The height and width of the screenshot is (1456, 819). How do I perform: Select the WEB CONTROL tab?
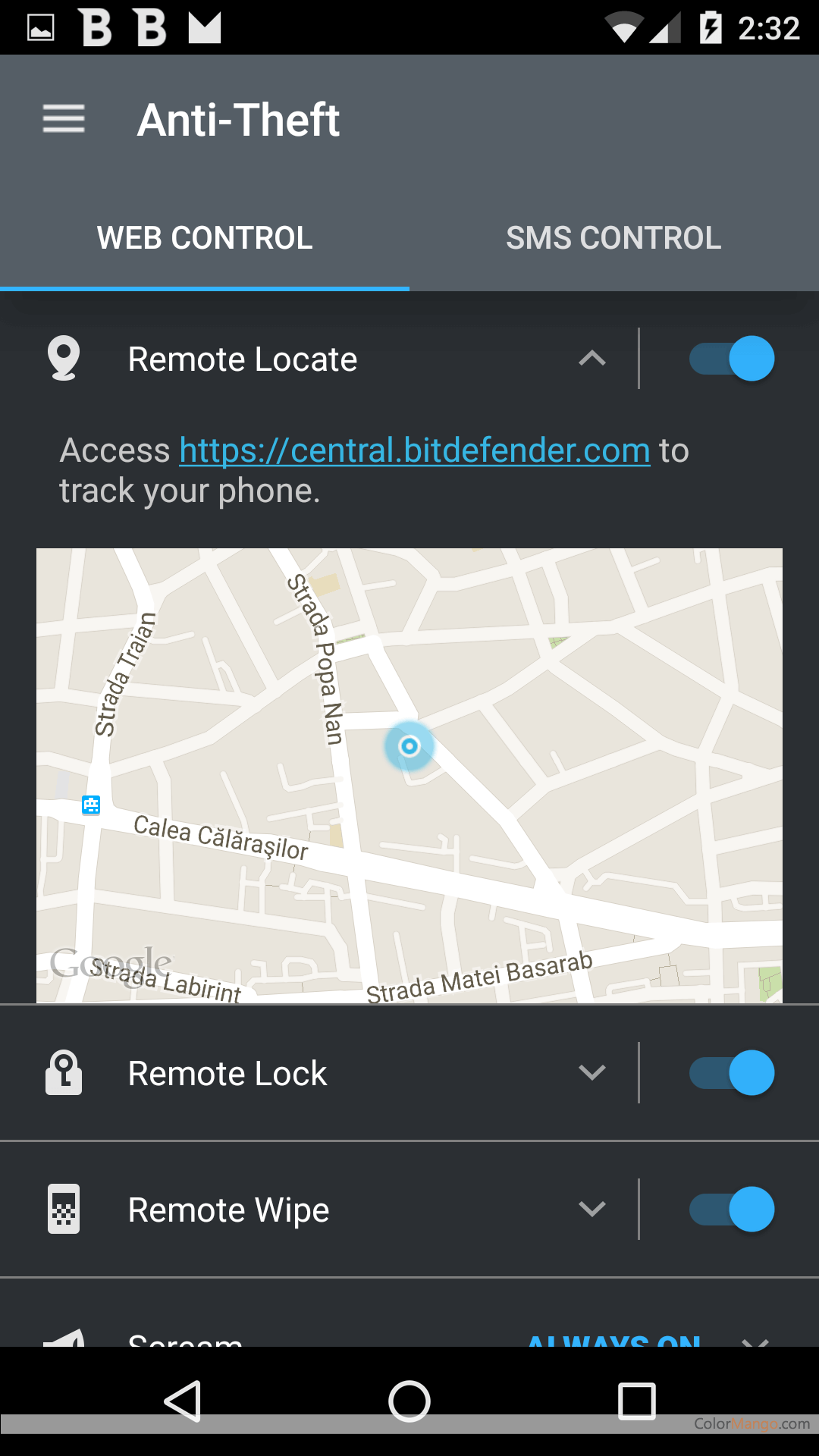pyautogui.click(x=205, y=237)
